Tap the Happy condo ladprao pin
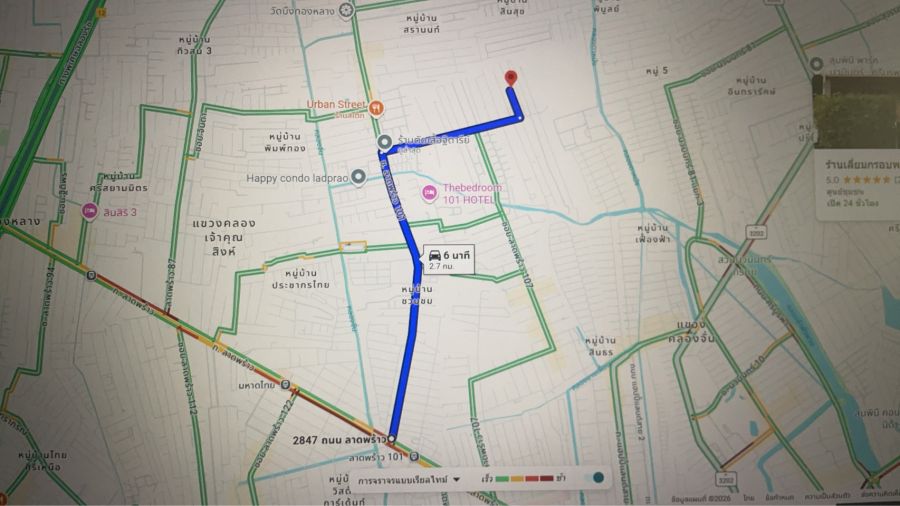The height and width of the screenshot is (506, 900). pyautogui.click(x=358, y=176)
